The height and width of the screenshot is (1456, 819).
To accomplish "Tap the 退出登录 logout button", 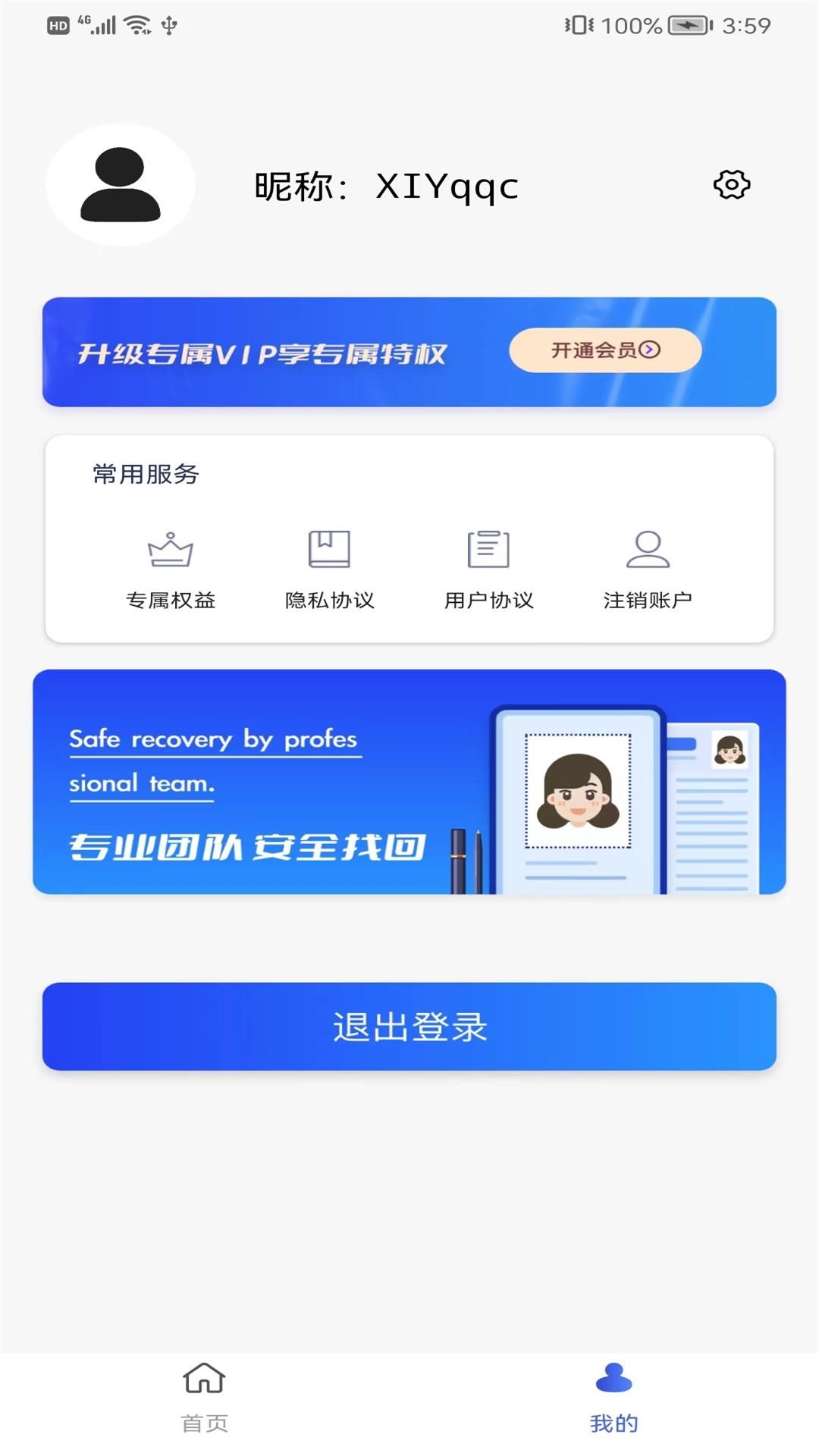I will point(409,1025).
